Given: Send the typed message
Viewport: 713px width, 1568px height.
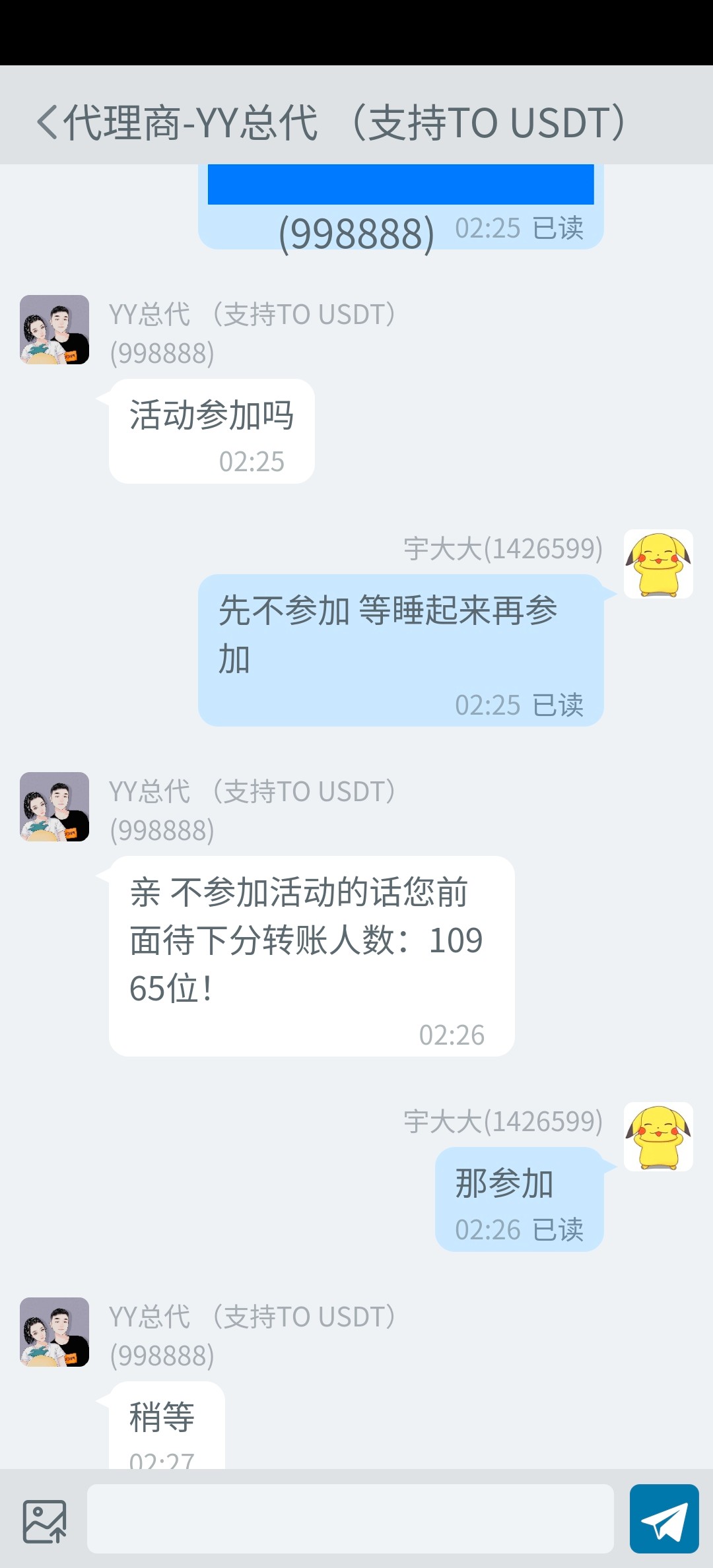Looking at the screenshot, I should click(663, 1519).
